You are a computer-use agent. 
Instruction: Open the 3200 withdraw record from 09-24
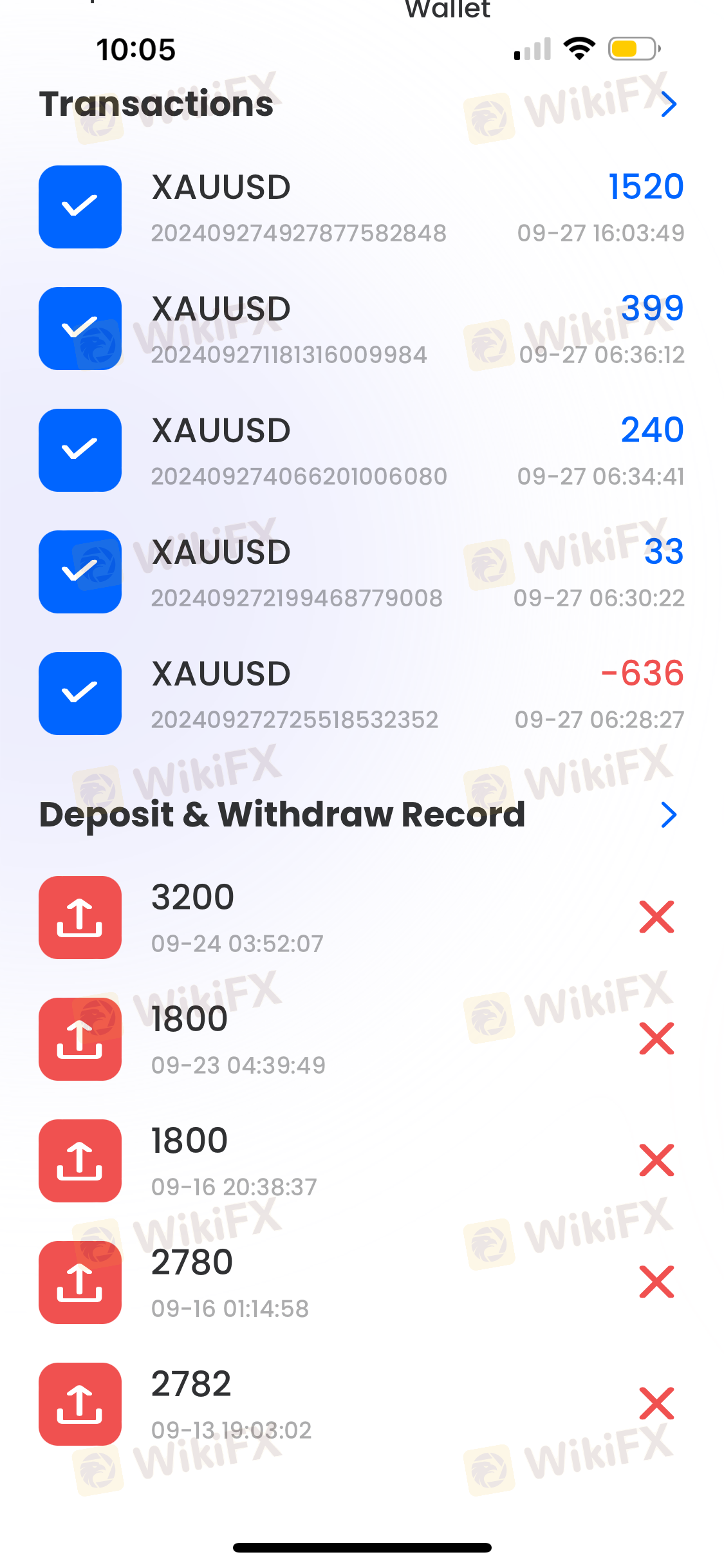[x=360, y=918]
